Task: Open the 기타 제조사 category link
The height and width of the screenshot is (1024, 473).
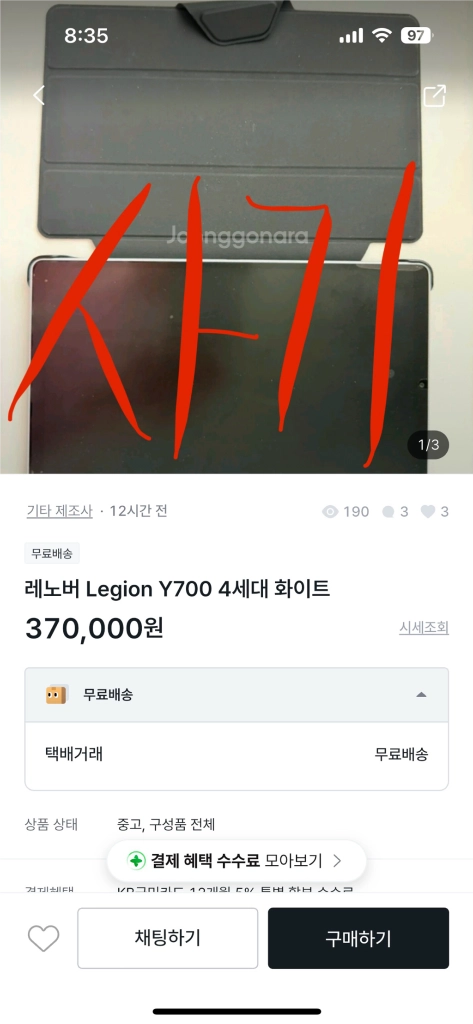Action: click(59, 511)
